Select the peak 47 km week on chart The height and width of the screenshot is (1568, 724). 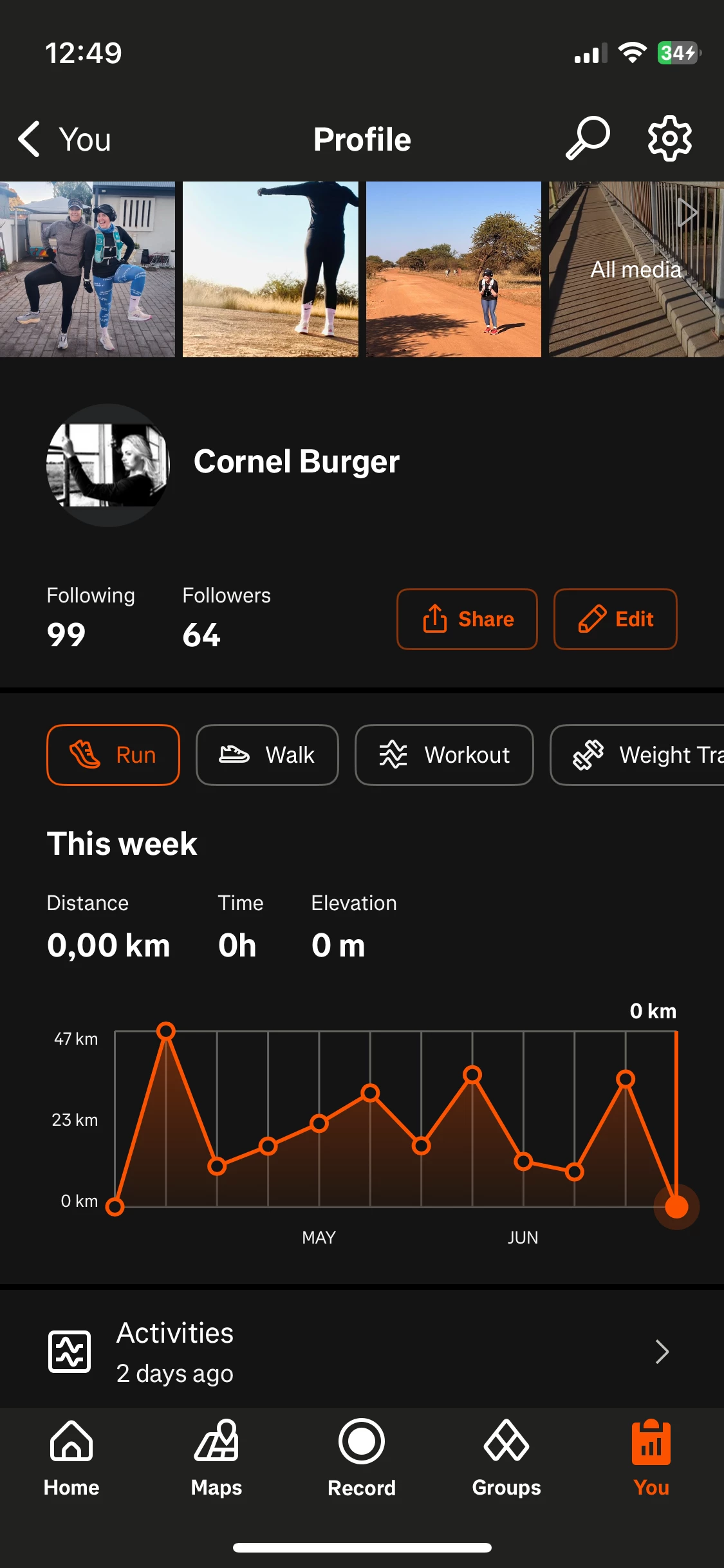166,1031
